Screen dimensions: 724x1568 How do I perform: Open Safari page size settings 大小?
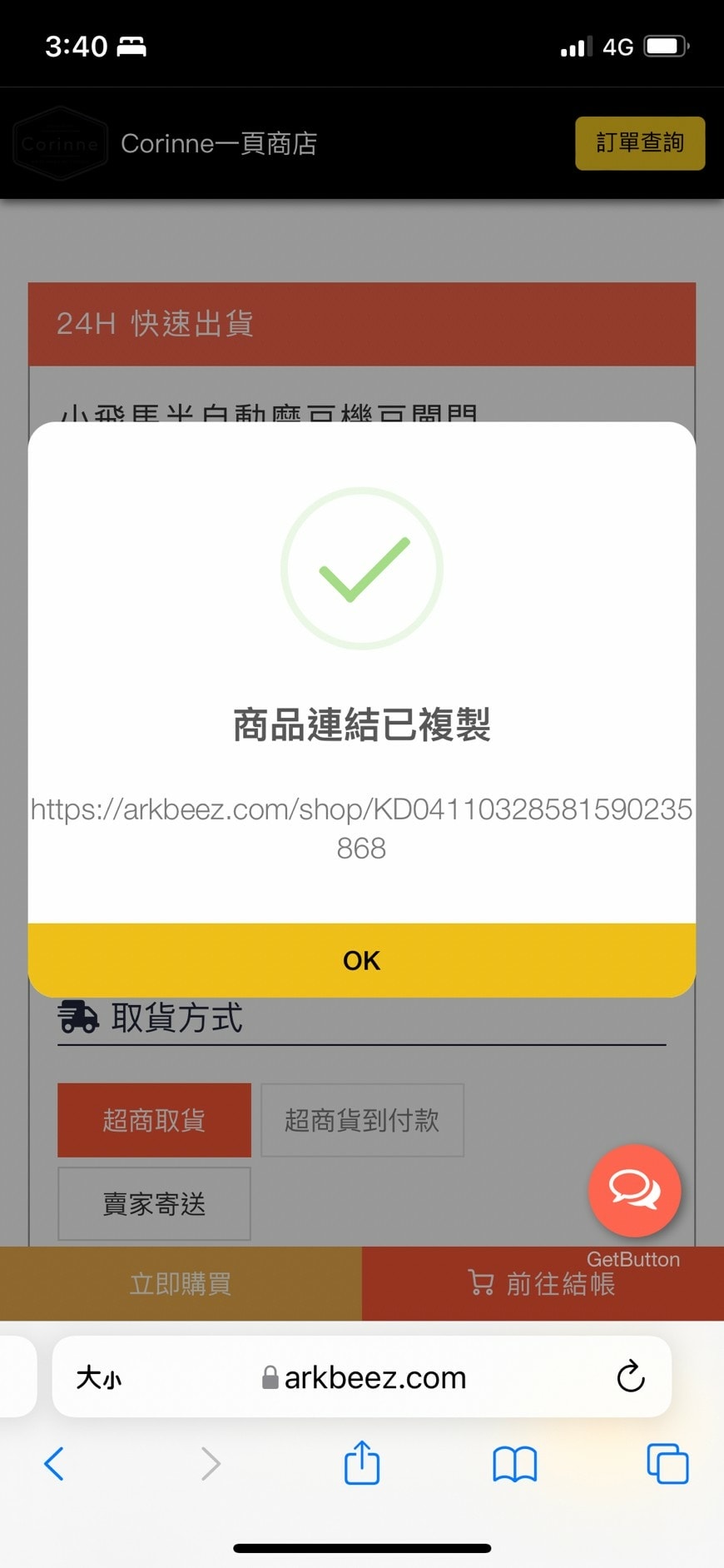click(98, 1377)
